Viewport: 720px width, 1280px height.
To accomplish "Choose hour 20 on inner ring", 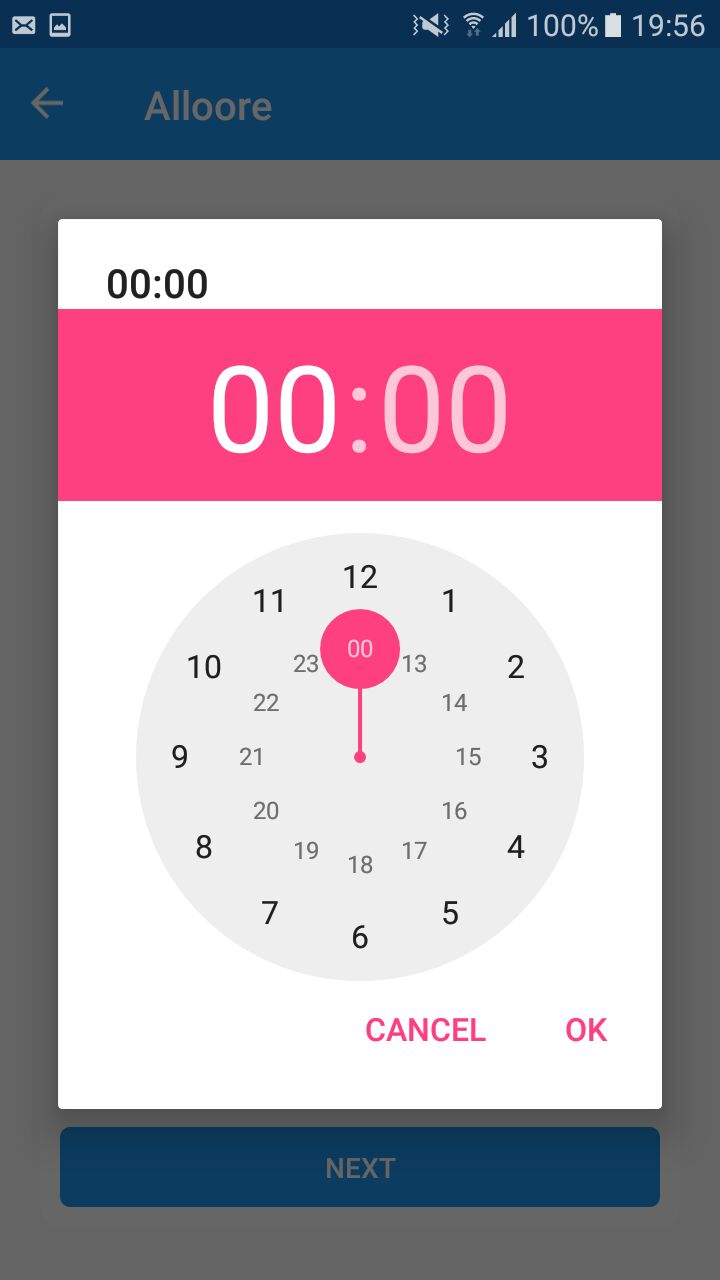I will [x=266, y=811].
